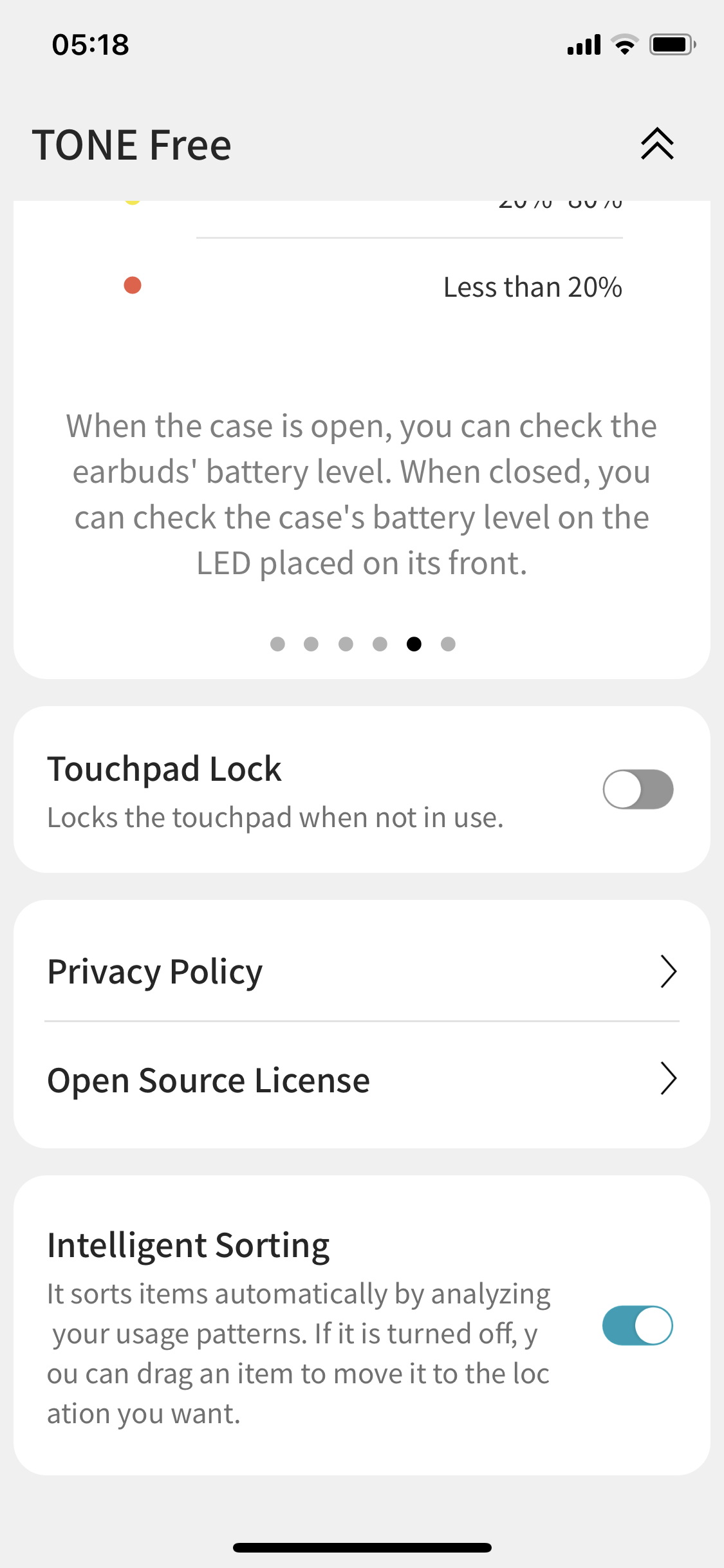Turn off Intelligent Sorting
This screenshot has width=724, height=1568.
point(638,1325)
